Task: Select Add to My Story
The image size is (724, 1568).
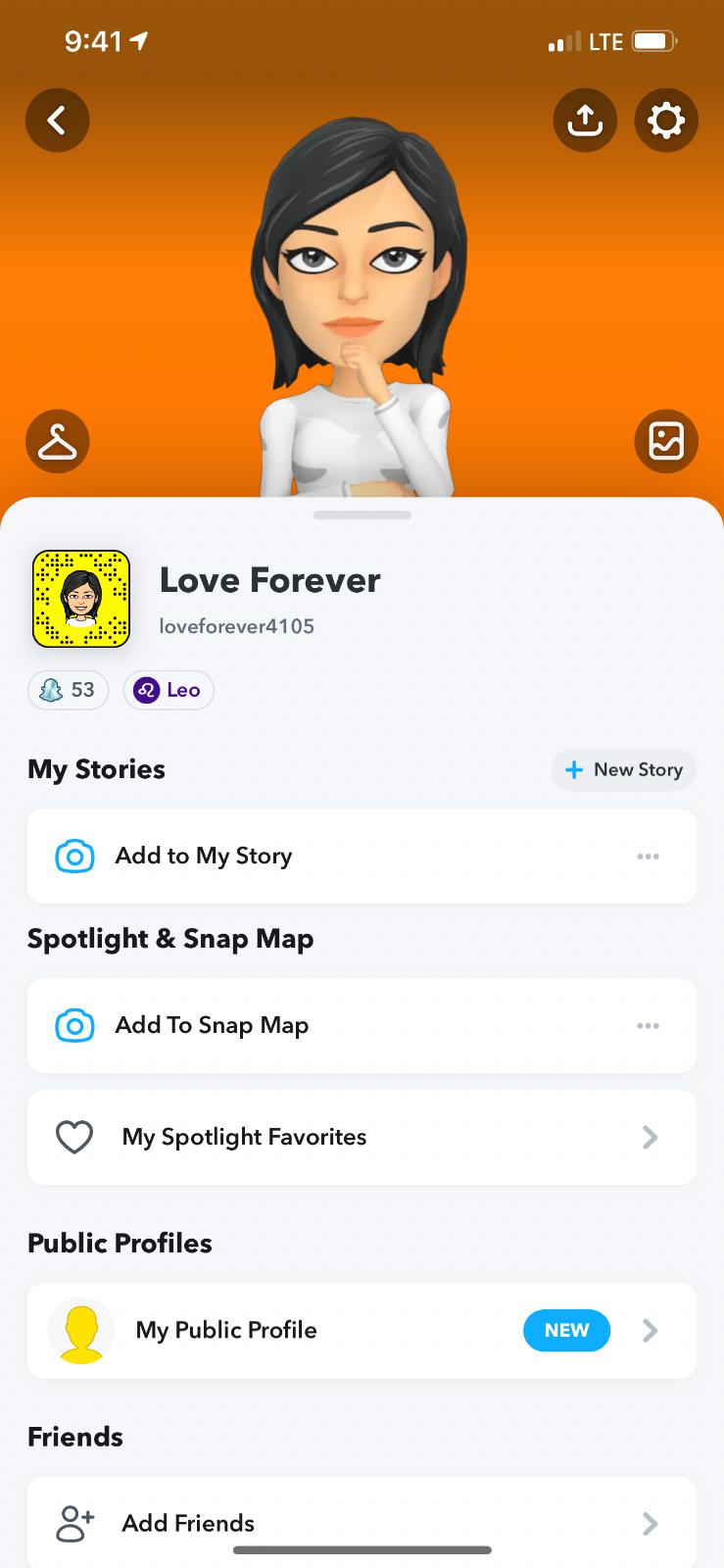Action: click(x=204, y=856)
